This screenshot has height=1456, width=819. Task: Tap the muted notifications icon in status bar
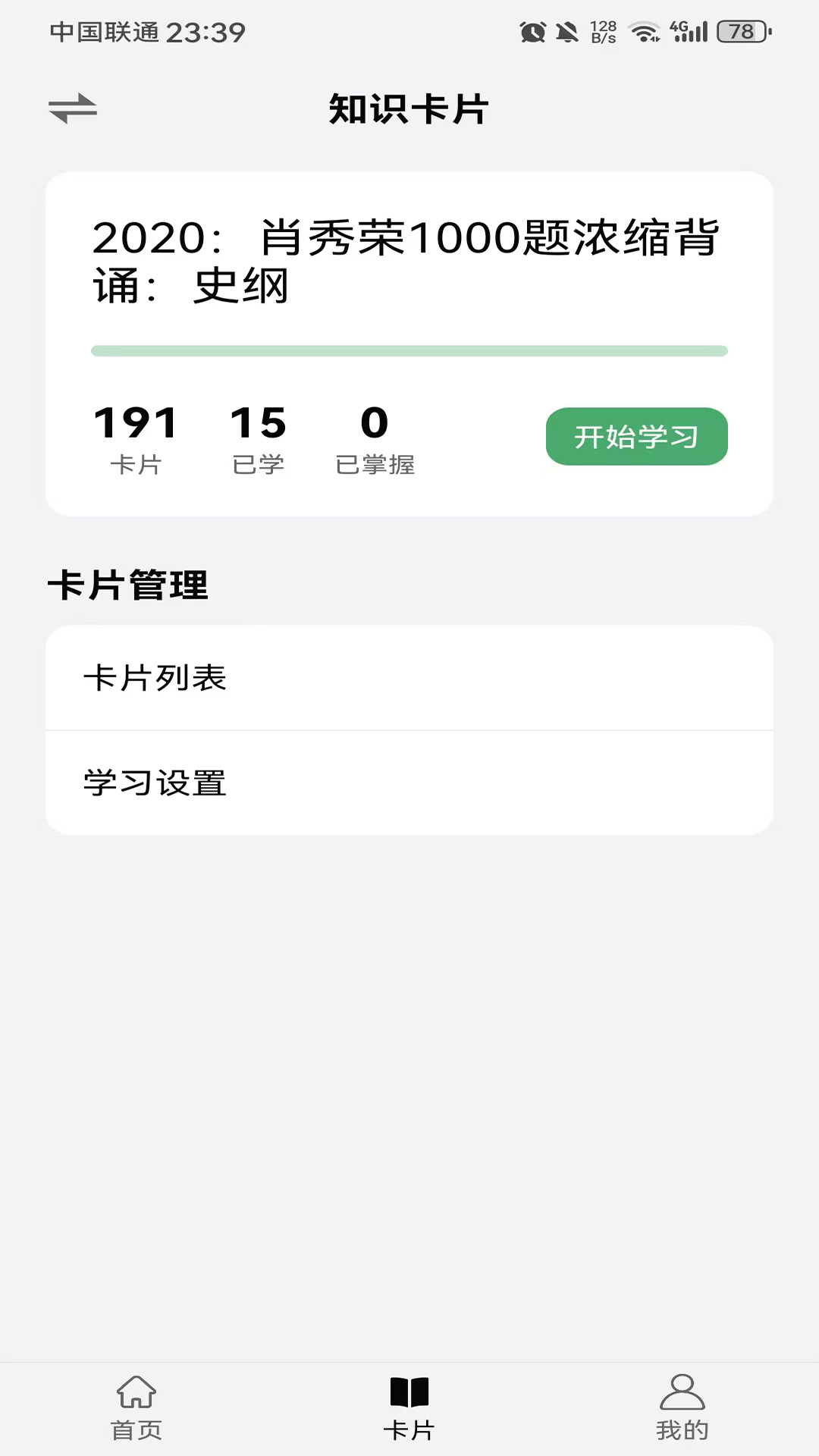567,31
